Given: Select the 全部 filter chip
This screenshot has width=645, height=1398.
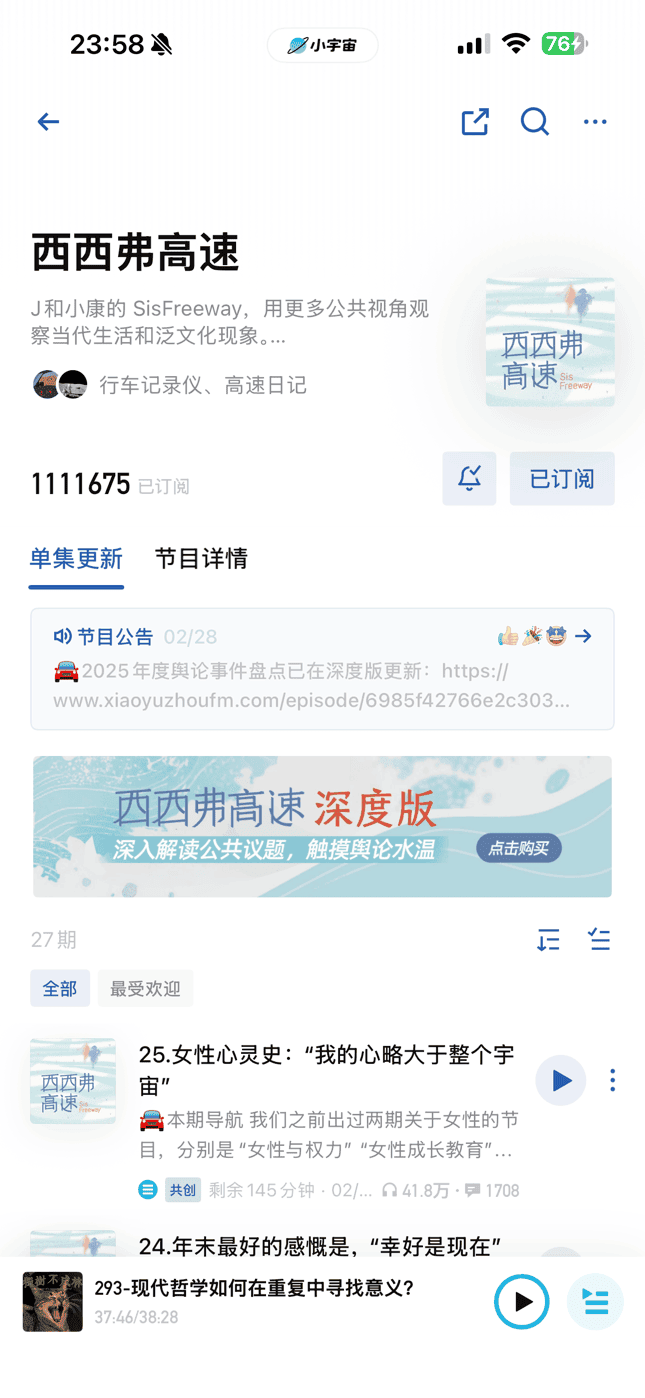Looking at the screenshot, I should (x=60, y=988).
